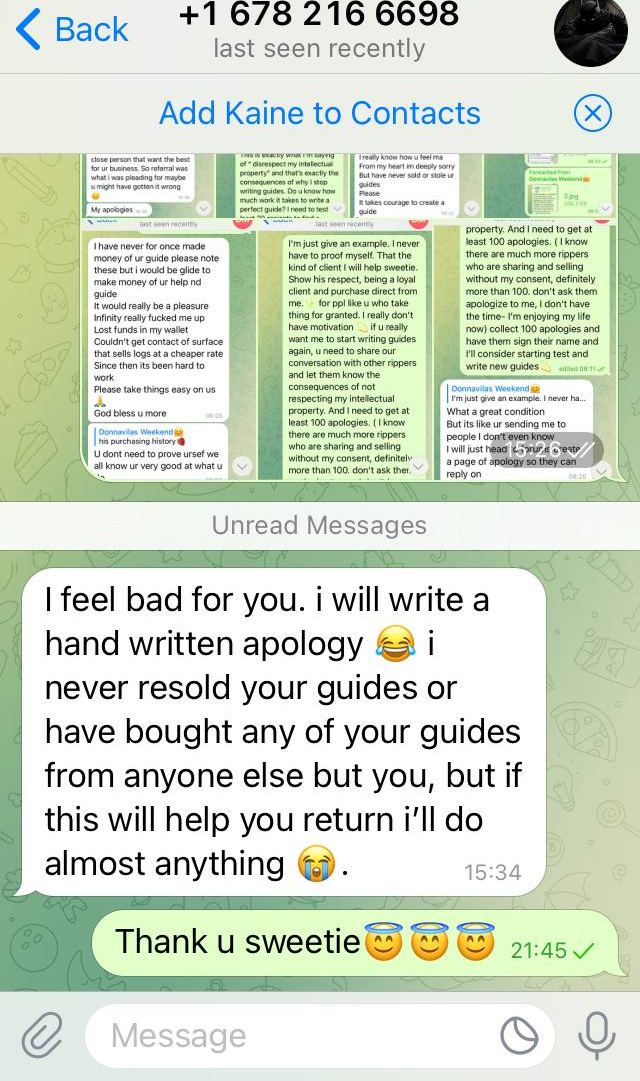The height and width of the screenshot is (1081, 640).
Task: Tap the attachment paperclip icon
Action: click(42, 1035)
